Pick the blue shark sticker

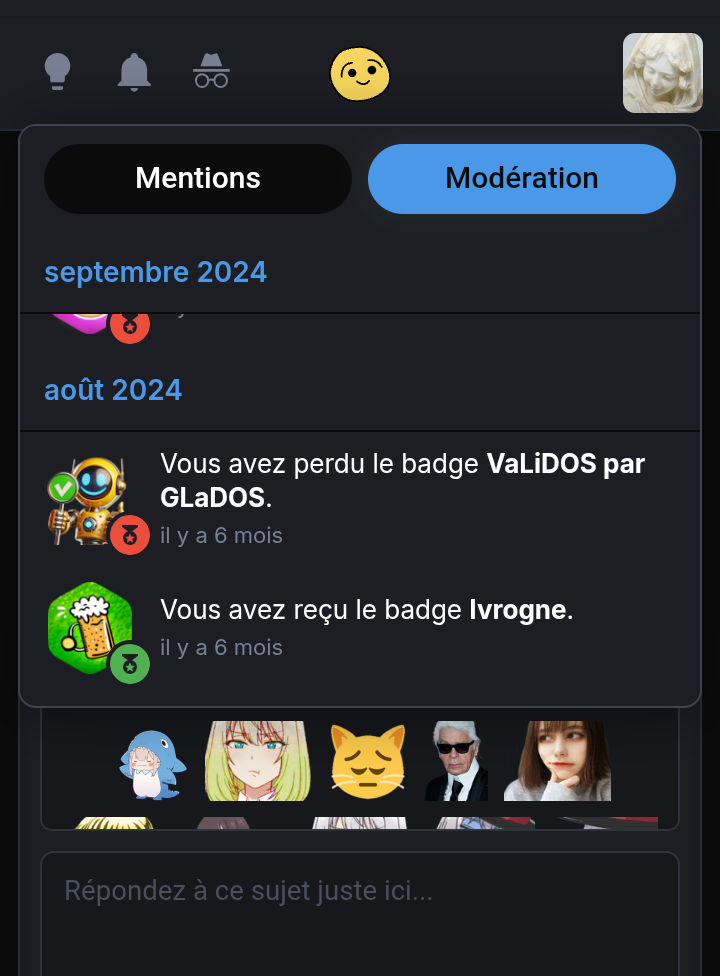pos(152,764)
